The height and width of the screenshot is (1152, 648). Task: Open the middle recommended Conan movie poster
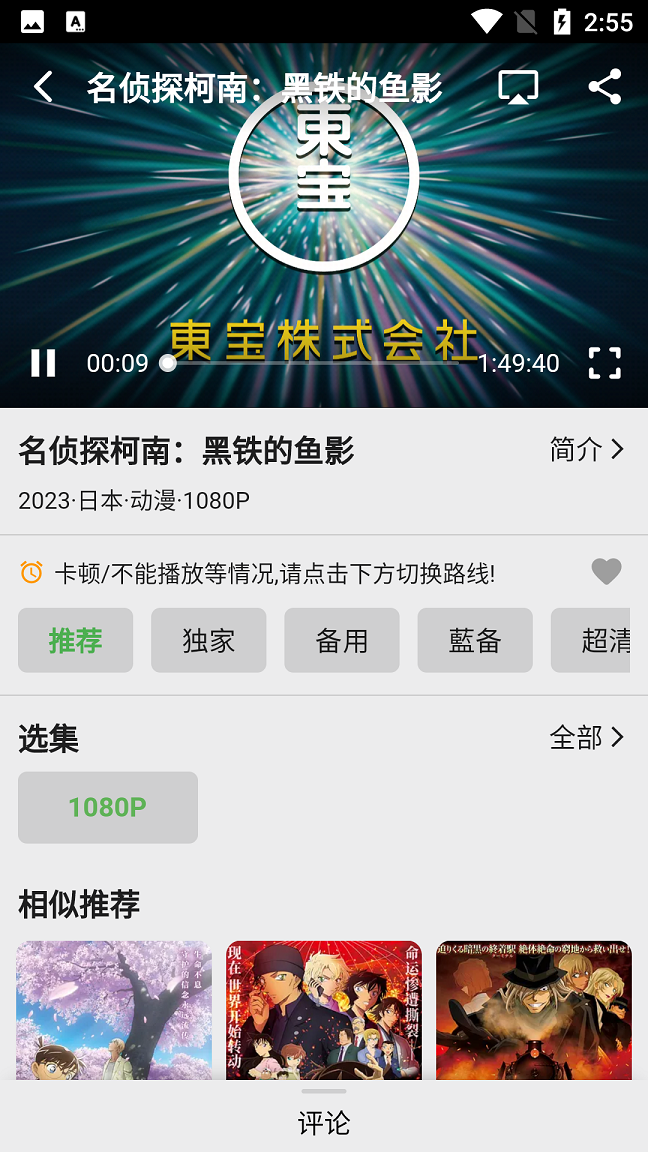(324, 1010)
